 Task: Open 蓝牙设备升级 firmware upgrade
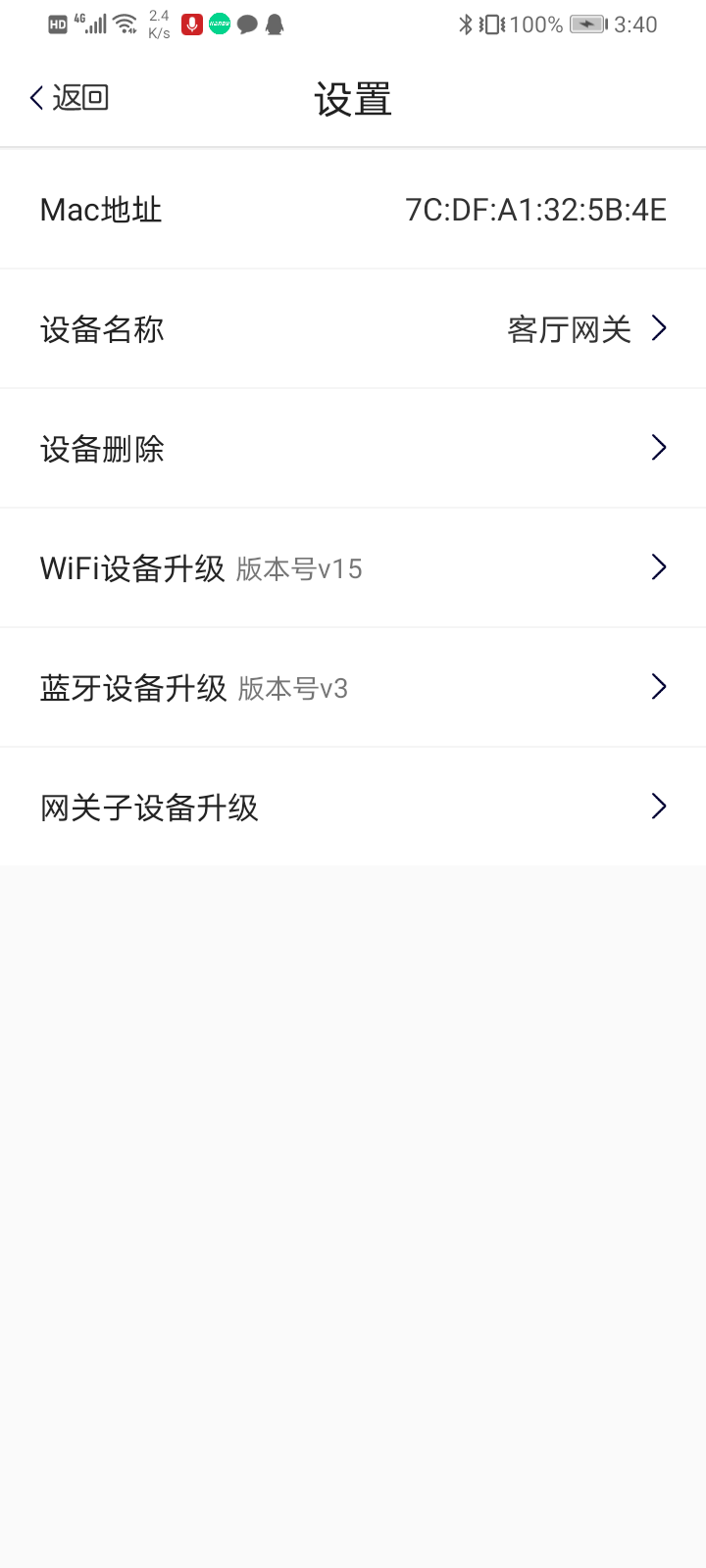tap(353, 688)
